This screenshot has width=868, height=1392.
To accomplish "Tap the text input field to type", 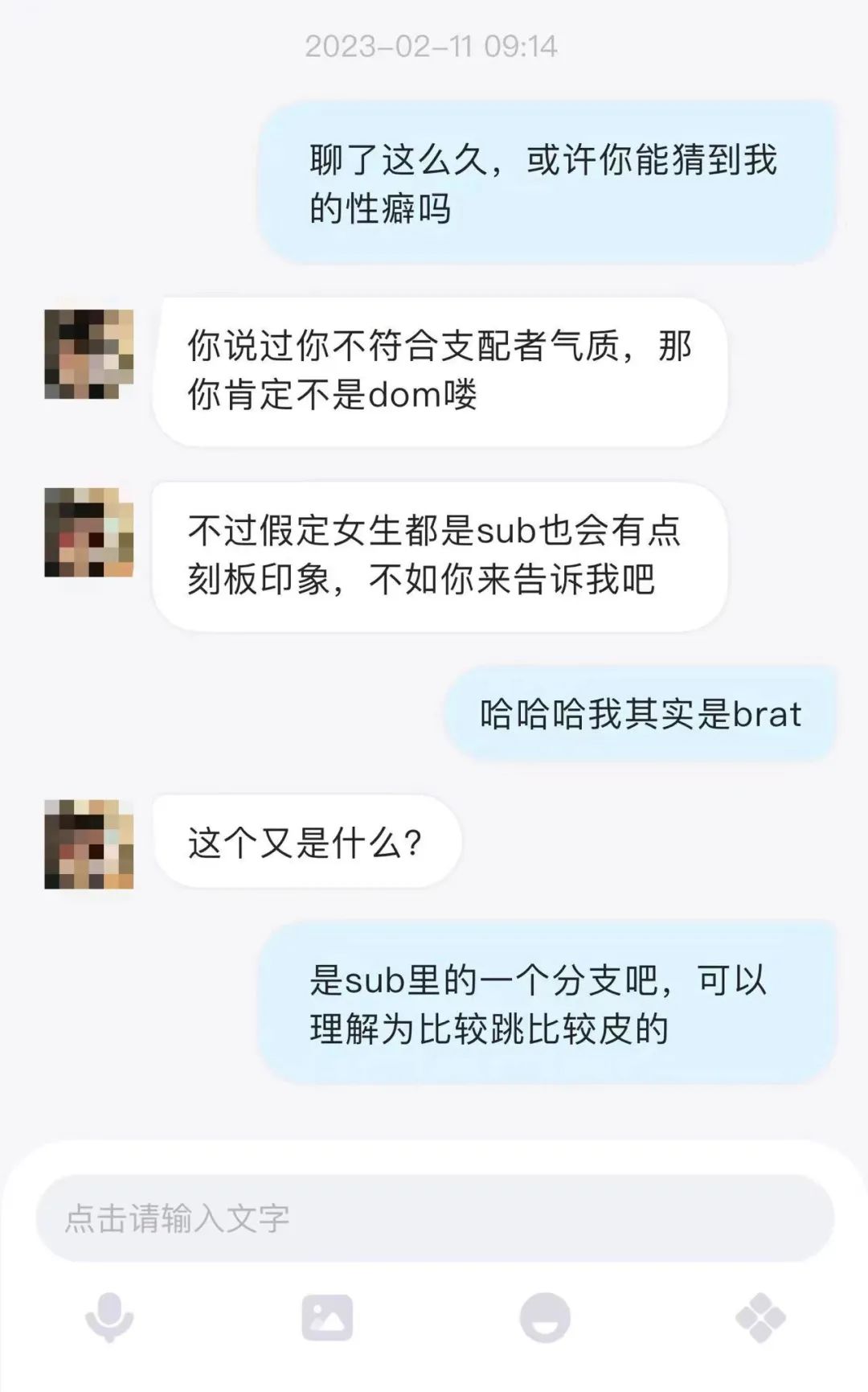I will coord(434,1217).
